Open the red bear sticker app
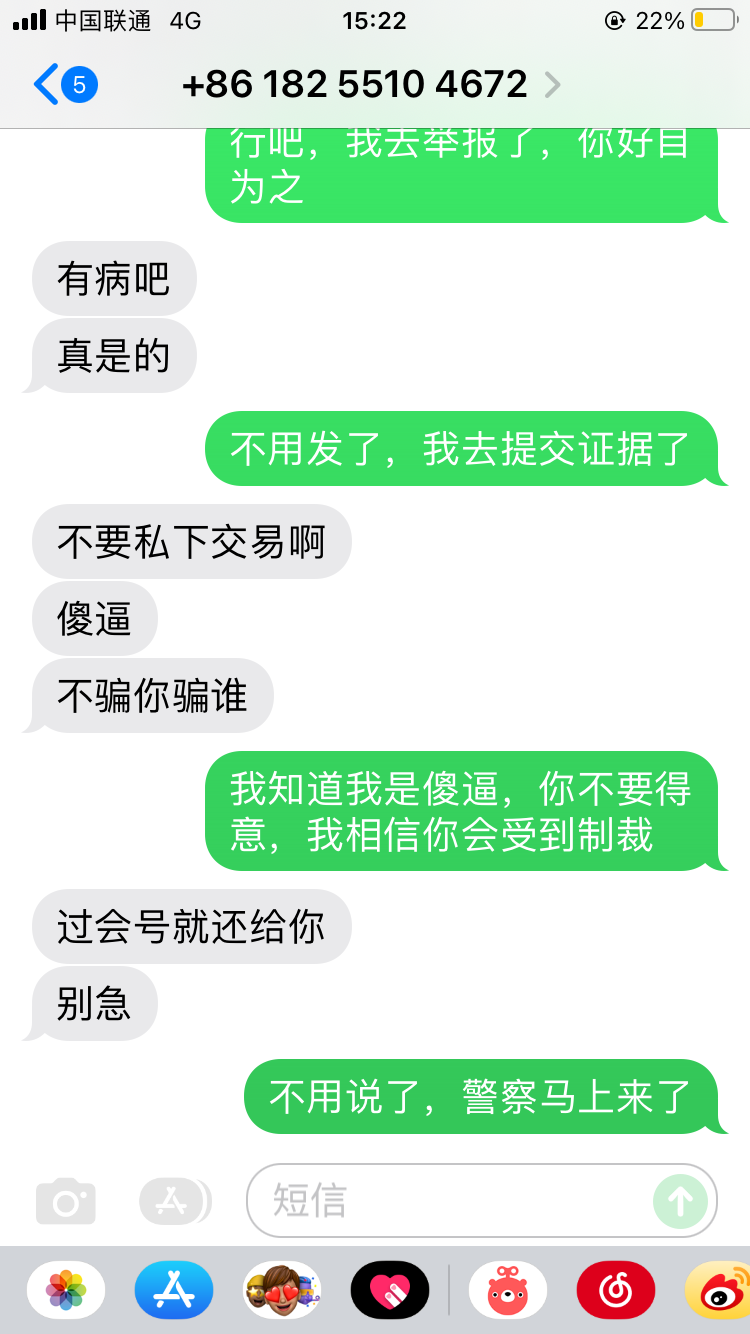 coord(508,1290)
